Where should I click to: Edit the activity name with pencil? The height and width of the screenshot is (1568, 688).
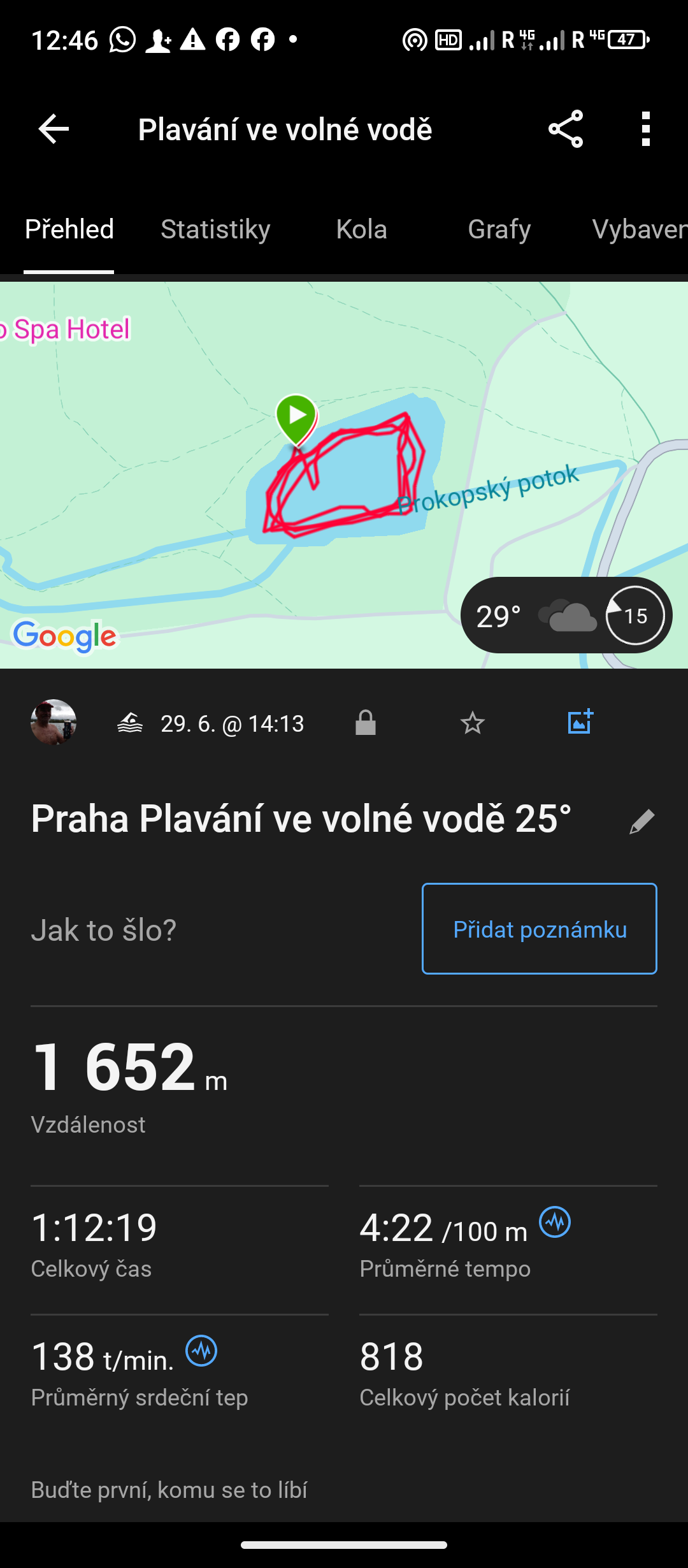tap(641, 821)
